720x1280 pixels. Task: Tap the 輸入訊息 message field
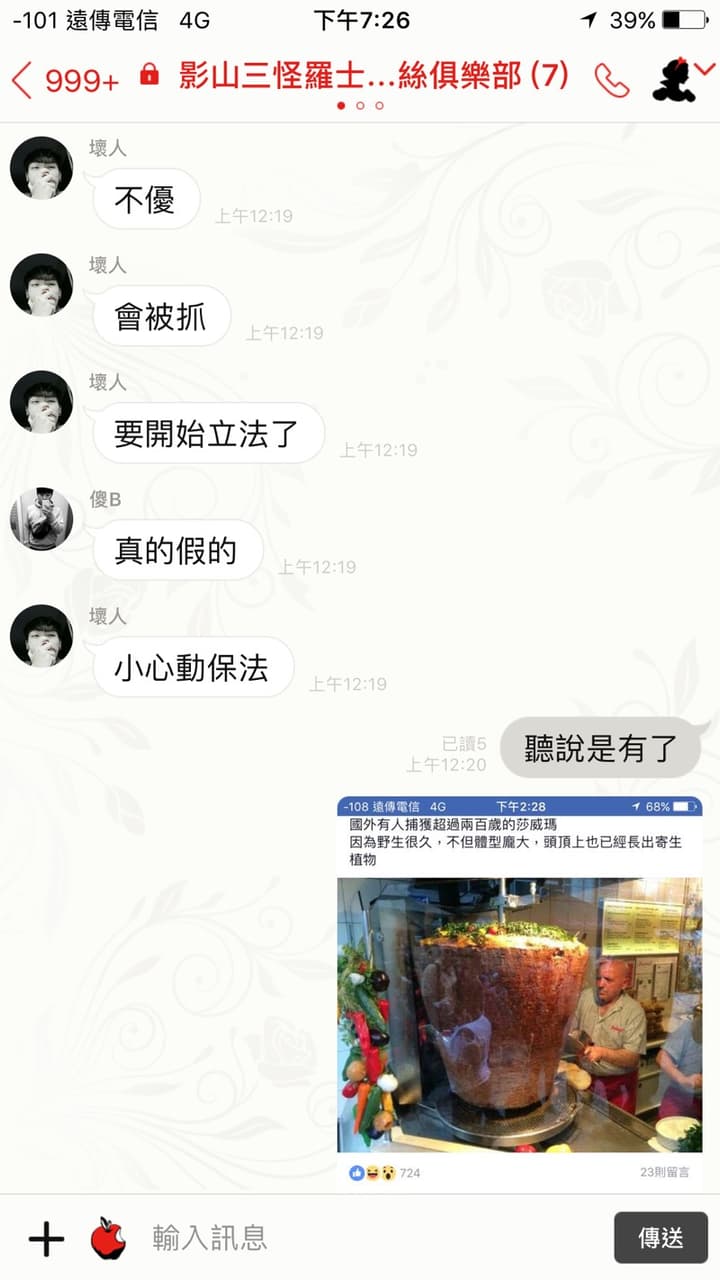tap(375, 1238)
